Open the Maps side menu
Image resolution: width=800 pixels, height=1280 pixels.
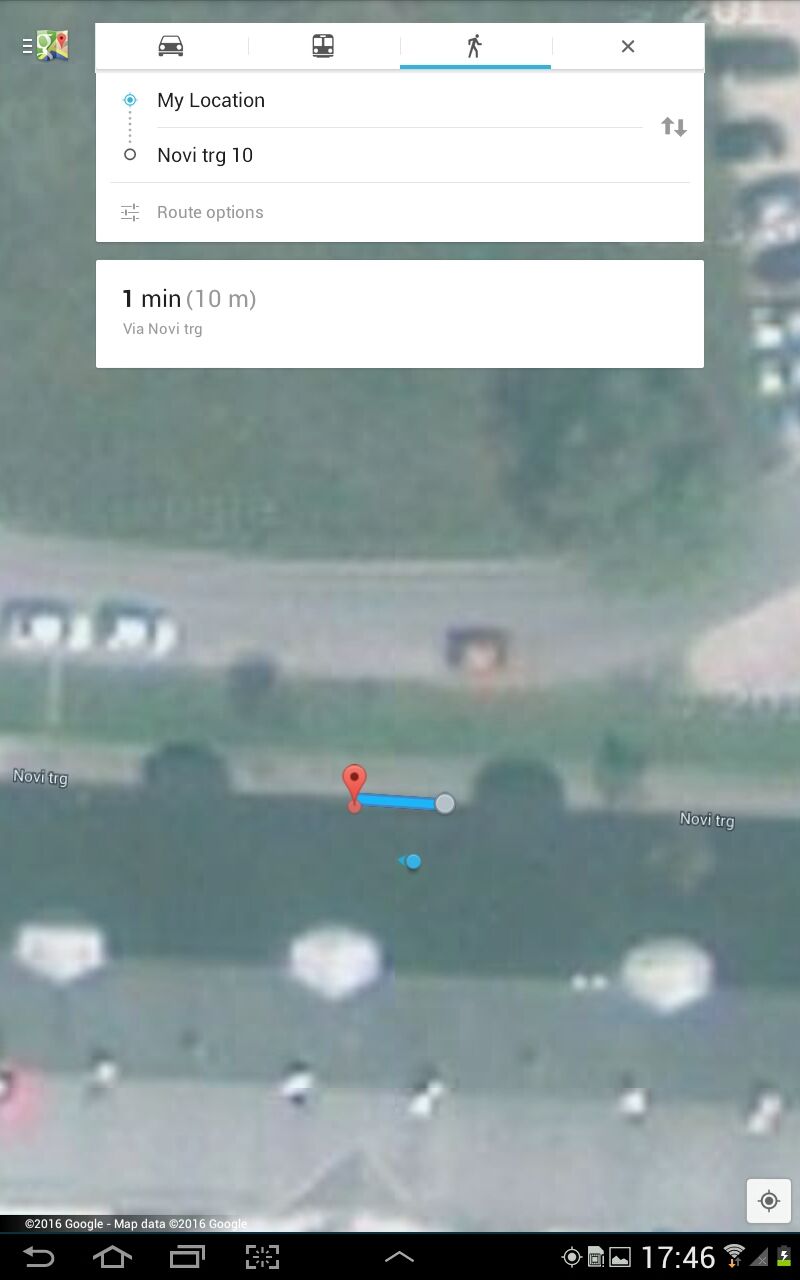click(x=45, y=46)
